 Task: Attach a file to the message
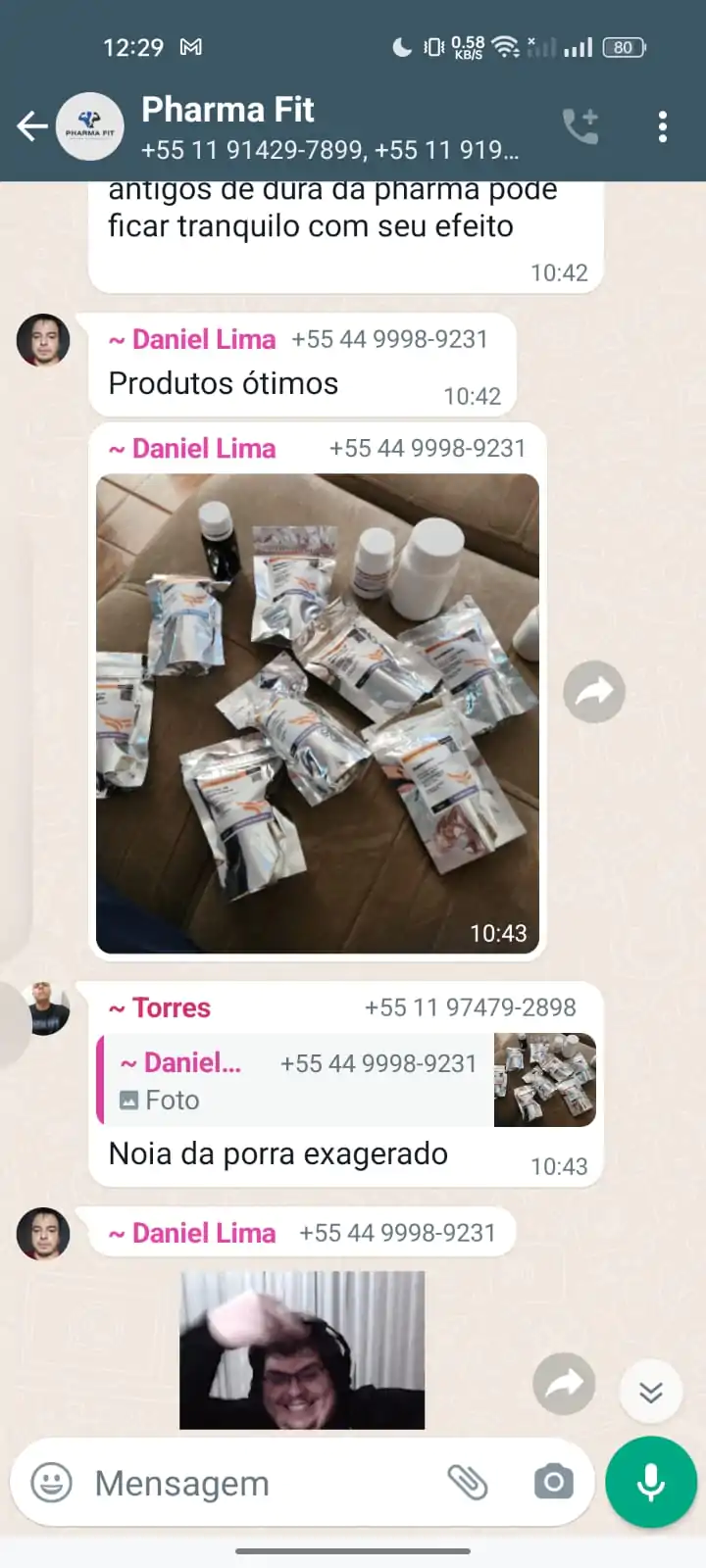click(468, 1482)
